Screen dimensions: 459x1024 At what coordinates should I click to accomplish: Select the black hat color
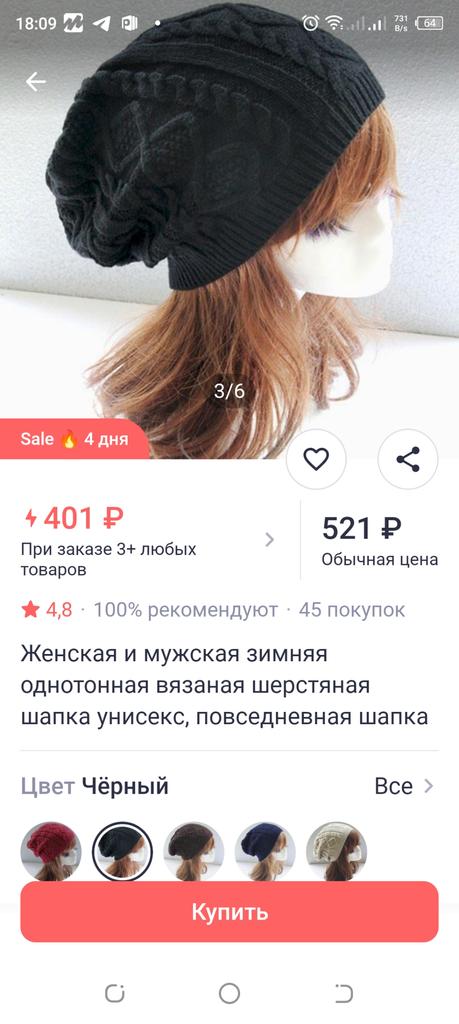point(122,852)
